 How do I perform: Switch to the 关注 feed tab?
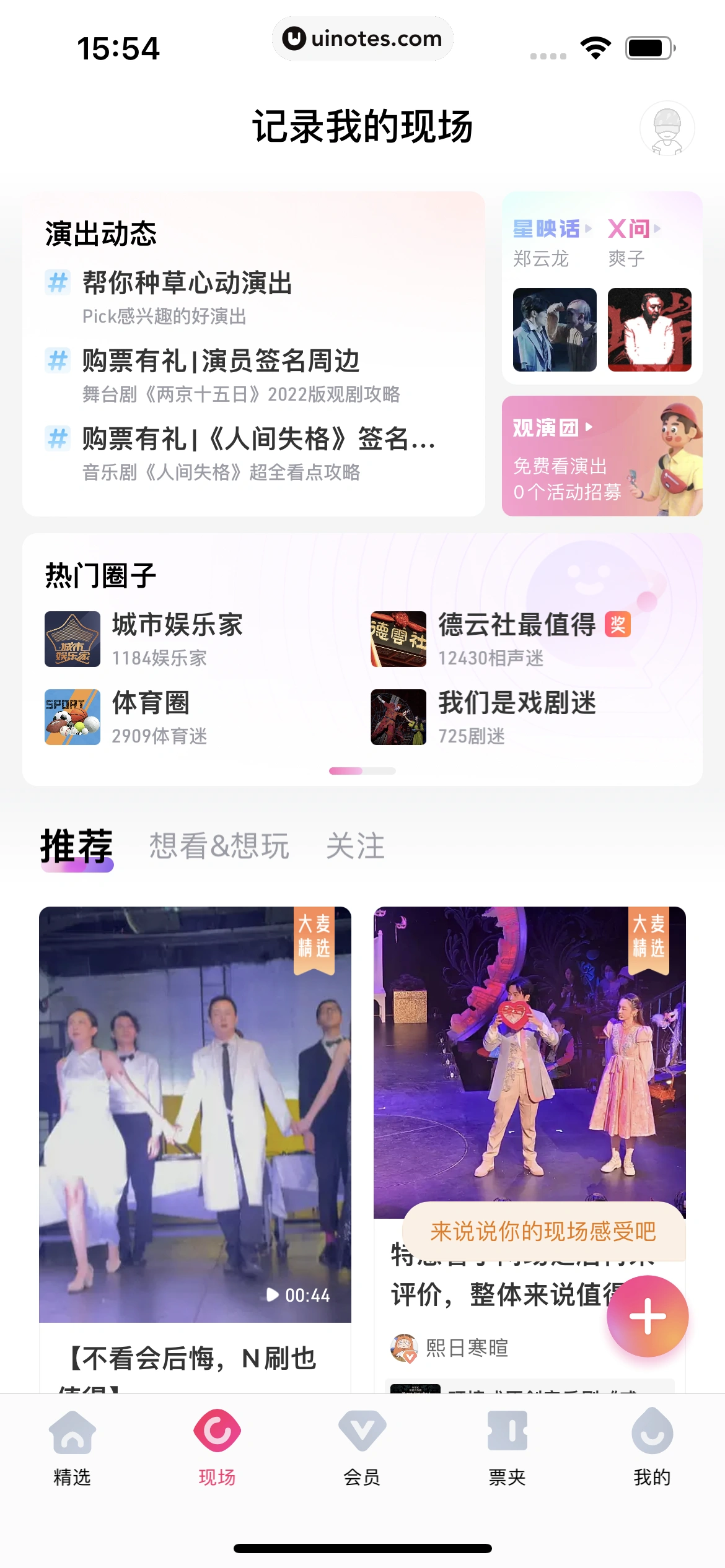pyautogui.click(x=355, y=846)
